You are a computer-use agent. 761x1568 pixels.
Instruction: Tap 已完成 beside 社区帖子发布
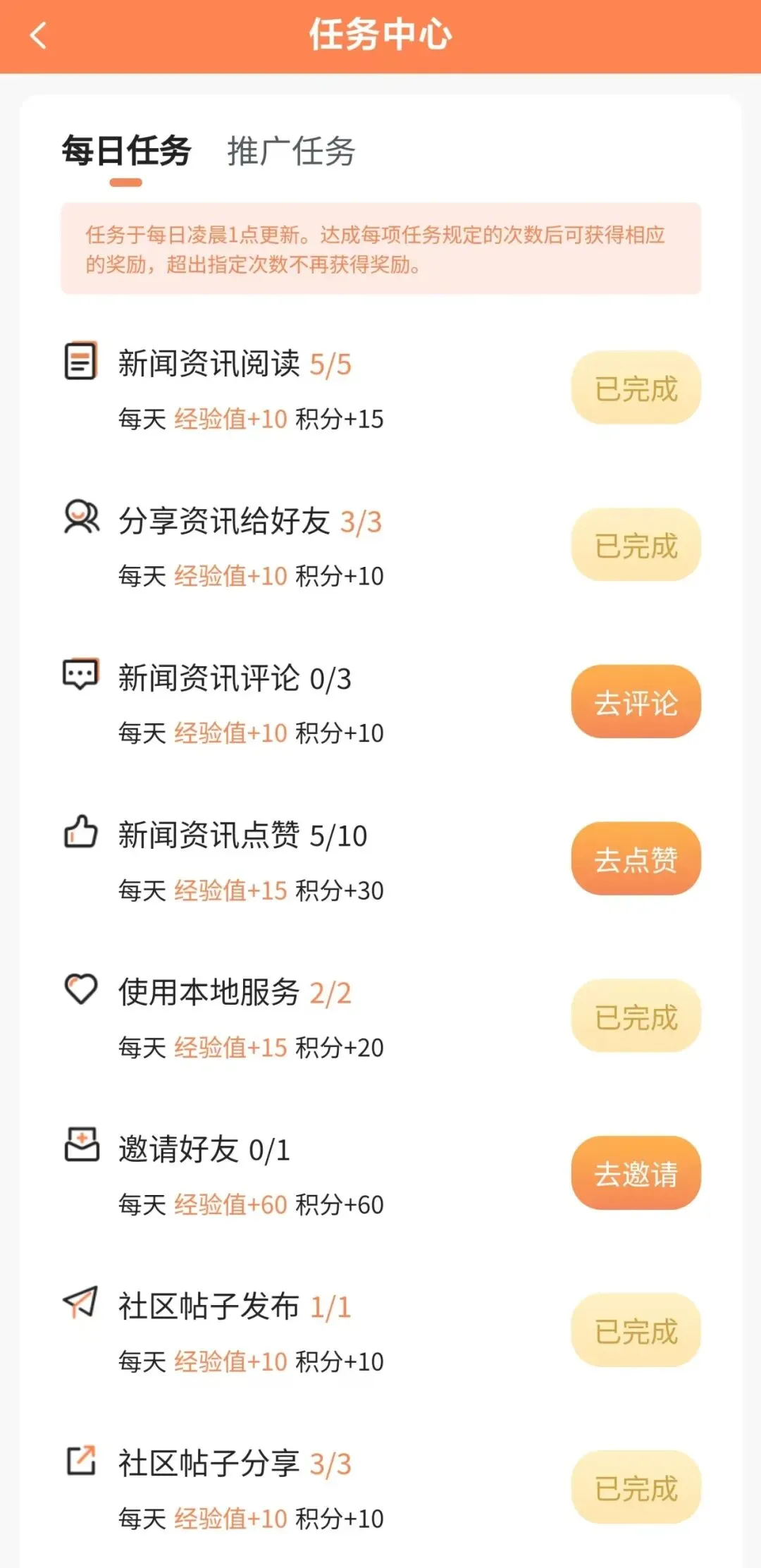[636, 1330]
